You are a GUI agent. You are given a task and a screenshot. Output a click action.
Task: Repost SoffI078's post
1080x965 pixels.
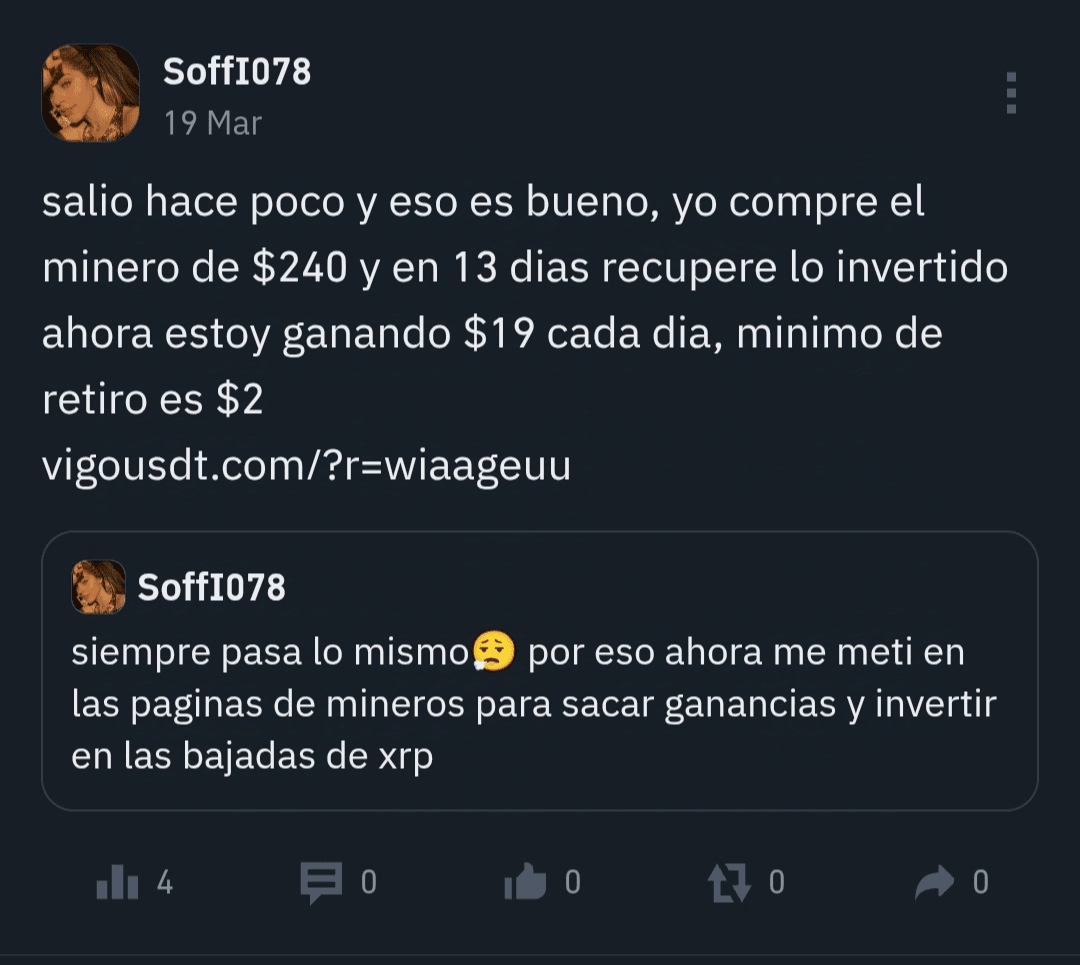728,882
